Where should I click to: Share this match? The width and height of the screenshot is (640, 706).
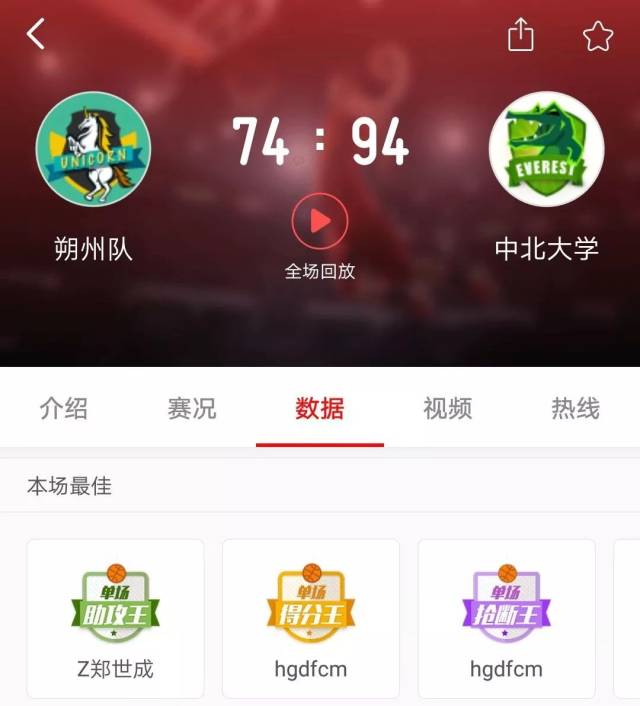[x=521, y=37]
